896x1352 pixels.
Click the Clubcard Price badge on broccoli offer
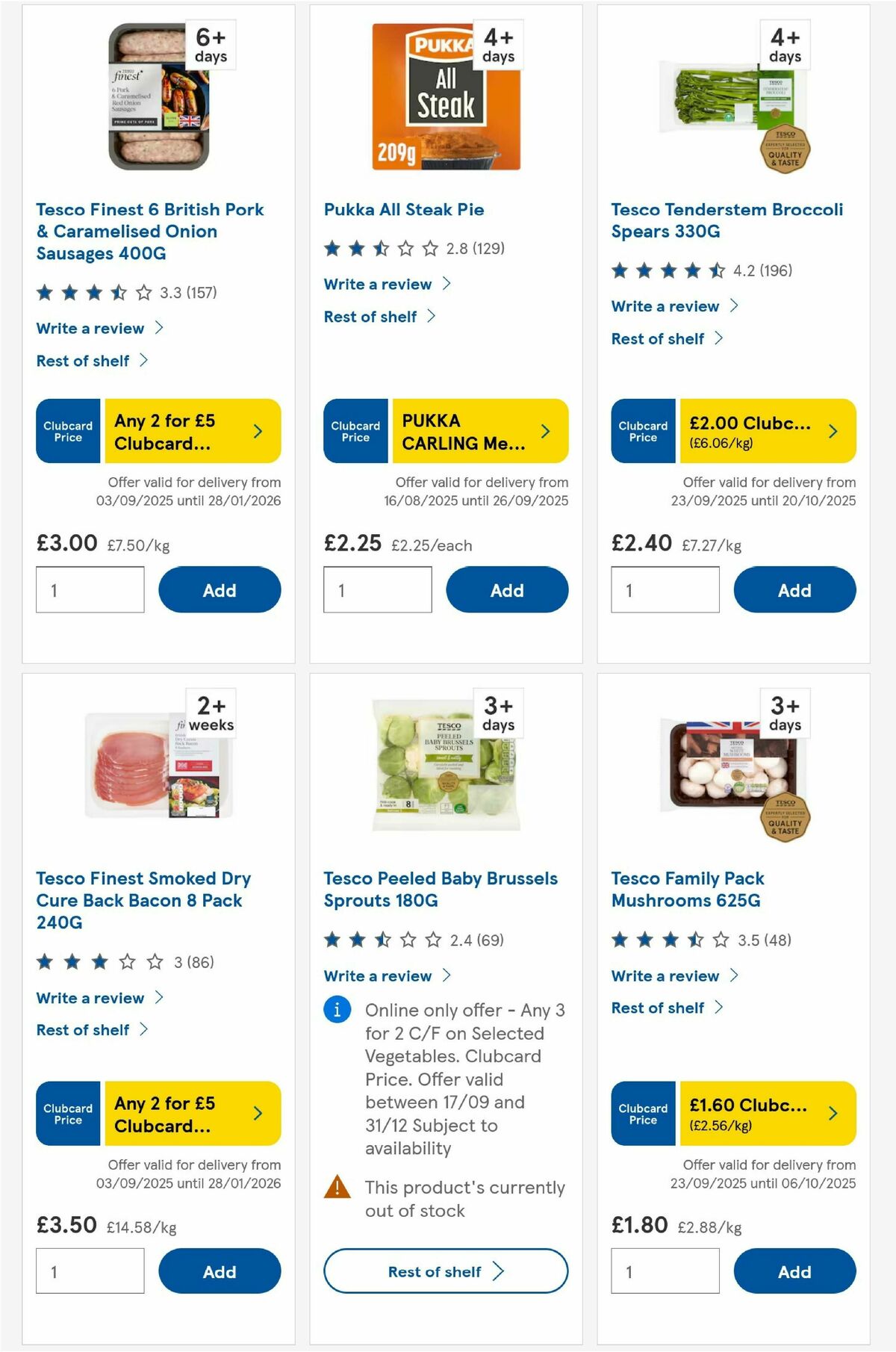(x=642, y=431)
